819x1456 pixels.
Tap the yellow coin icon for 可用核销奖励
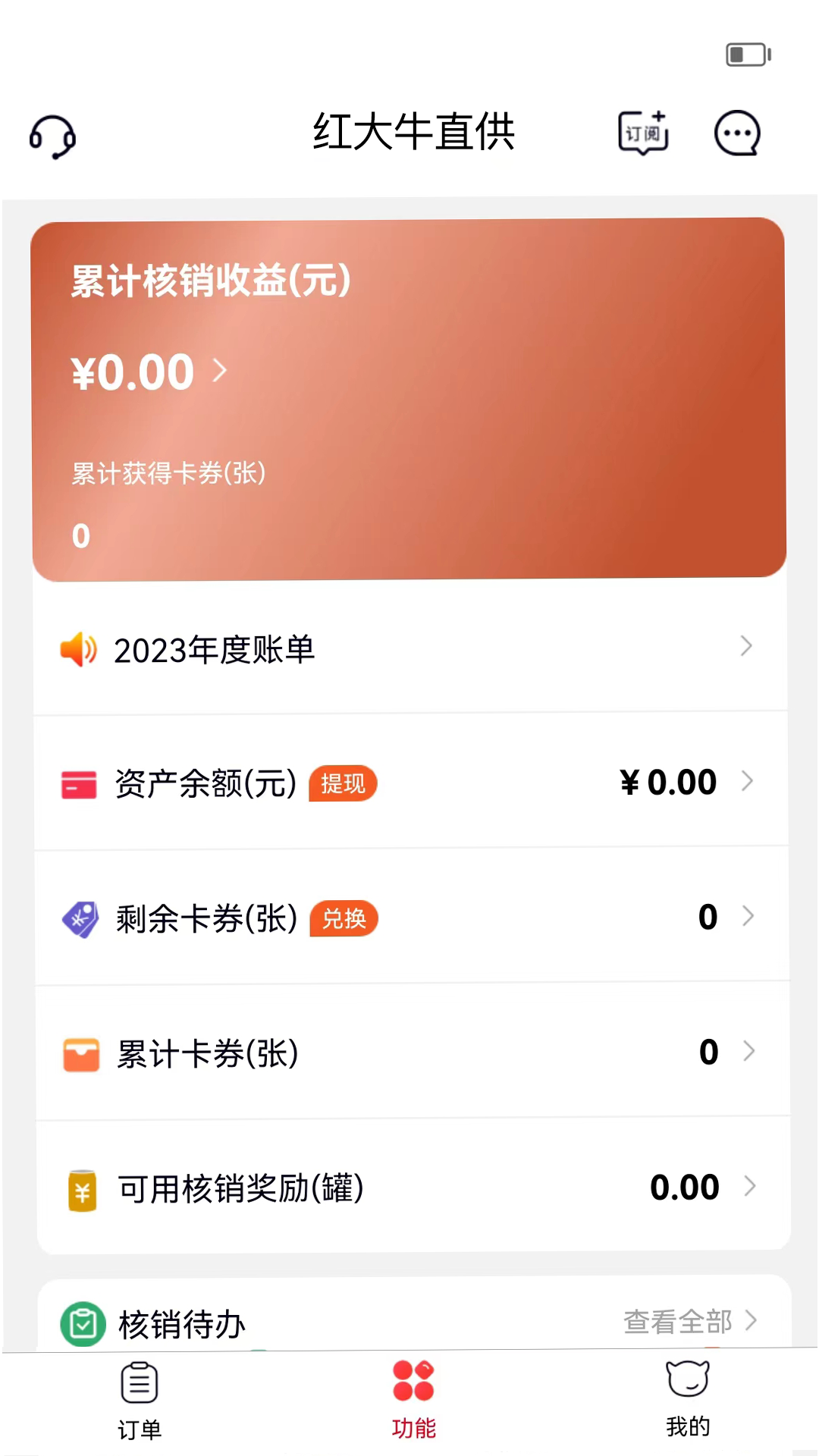pos(81,1188)
